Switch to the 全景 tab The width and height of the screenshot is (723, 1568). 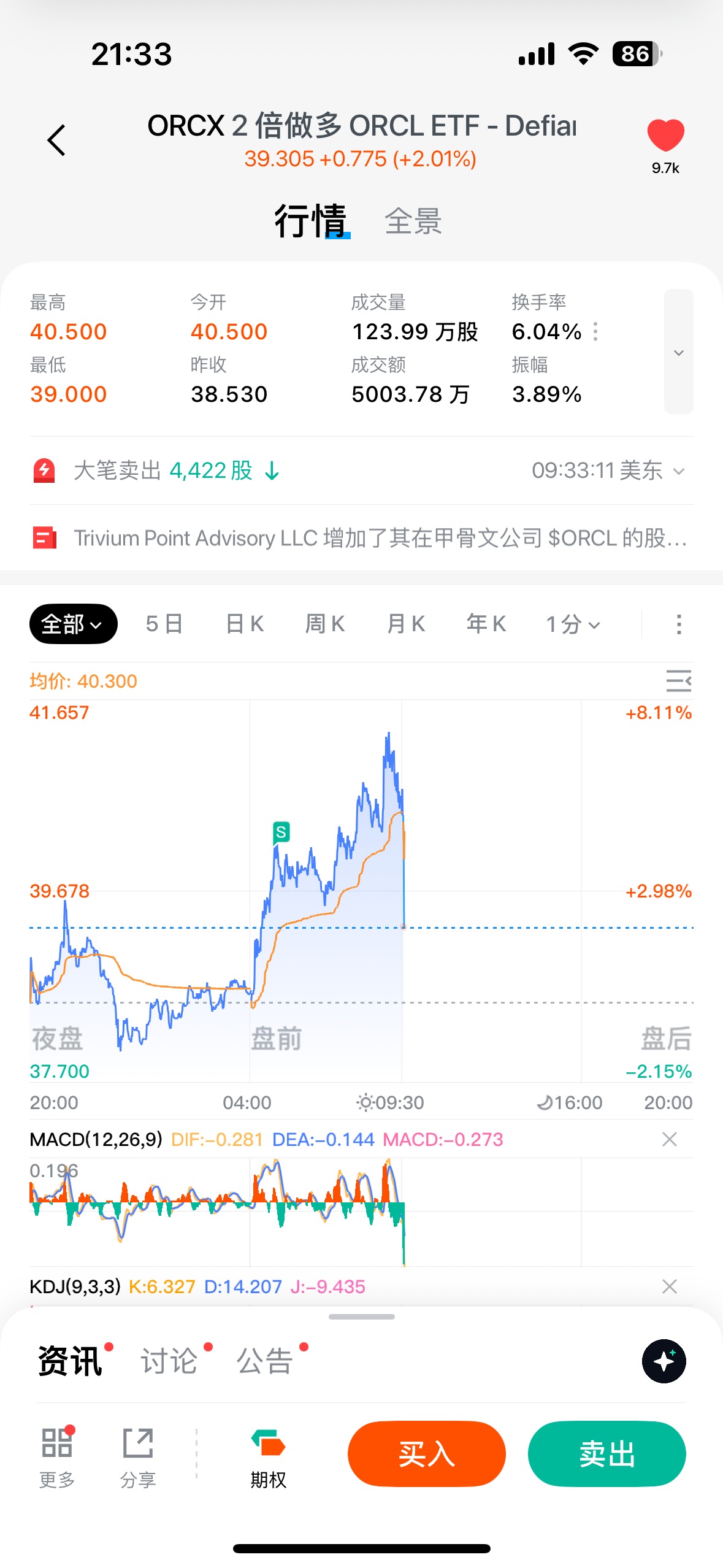coord(413,221)
